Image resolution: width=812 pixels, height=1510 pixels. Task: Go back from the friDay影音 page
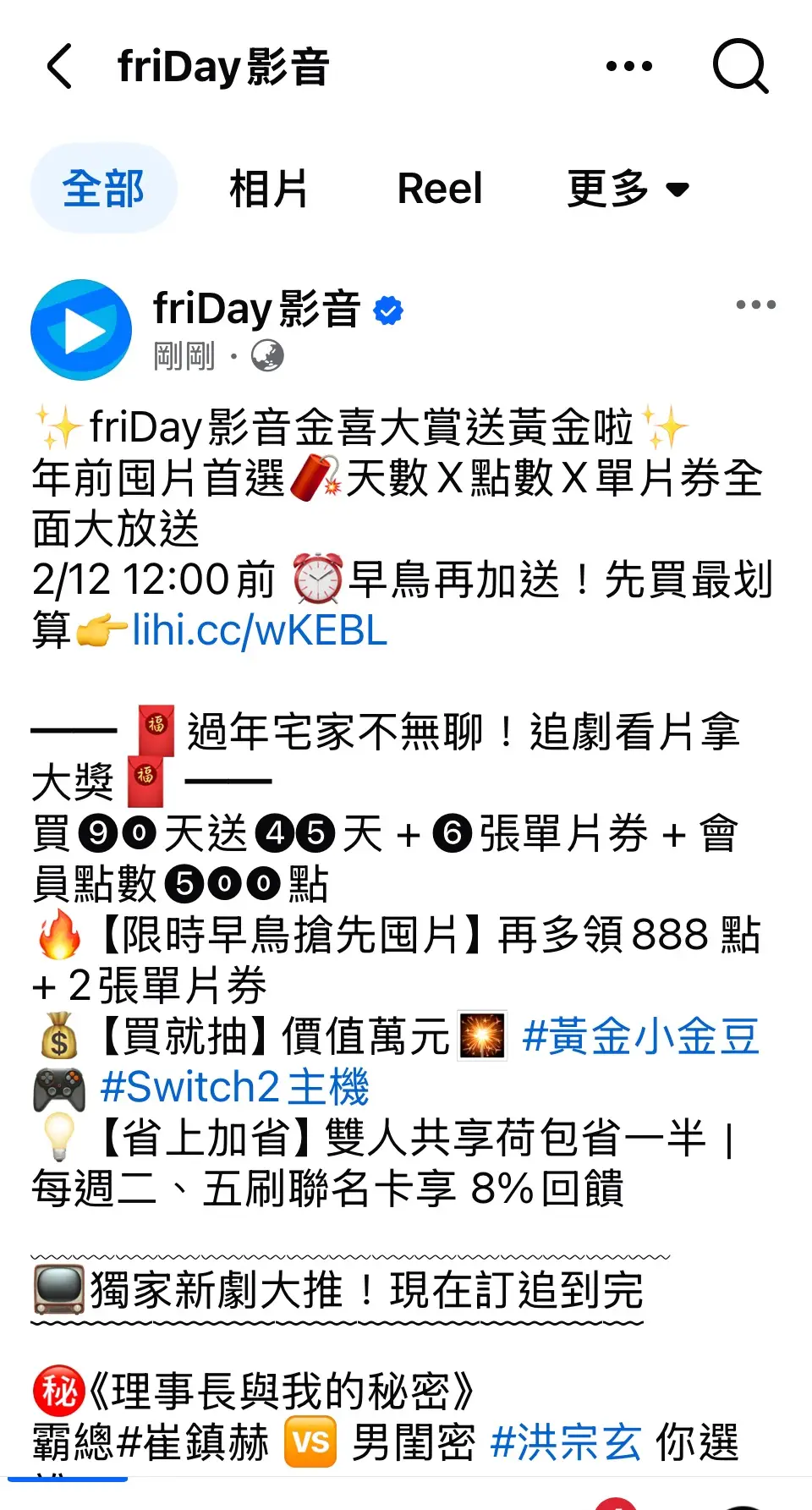point(59,67)
